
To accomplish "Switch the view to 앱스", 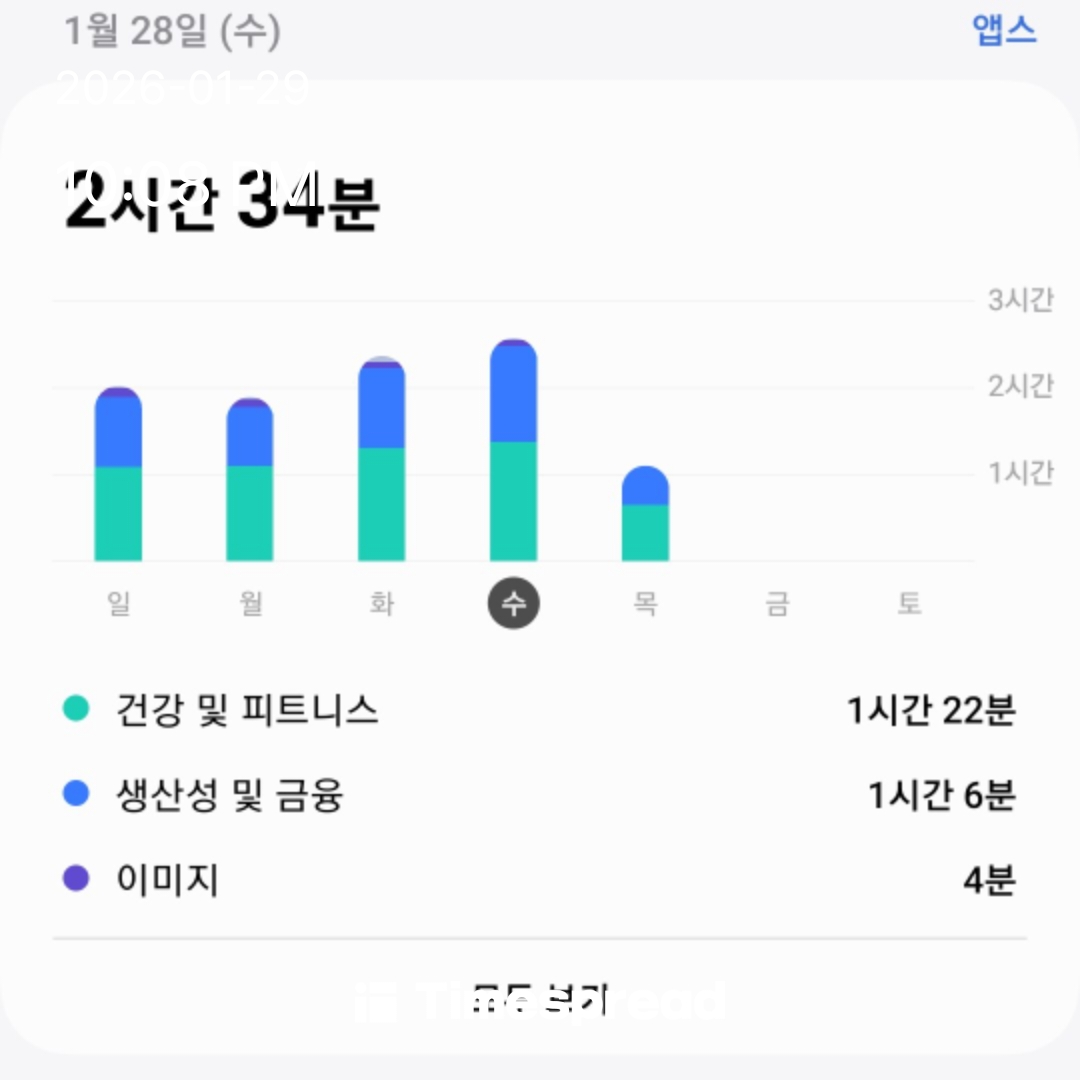I will point(1004,31).
